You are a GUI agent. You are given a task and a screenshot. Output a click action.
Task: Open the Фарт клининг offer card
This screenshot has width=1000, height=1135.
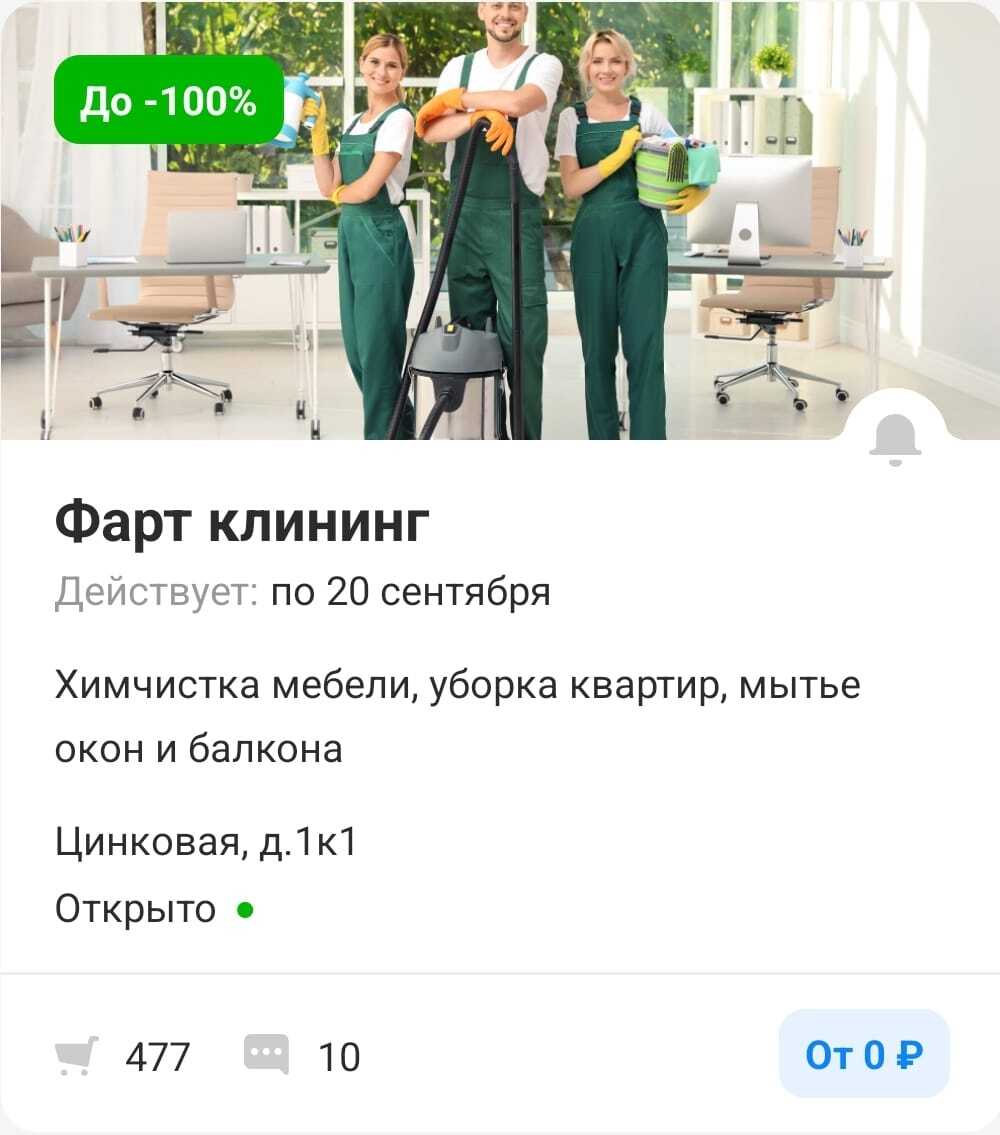tap(242, 523)
